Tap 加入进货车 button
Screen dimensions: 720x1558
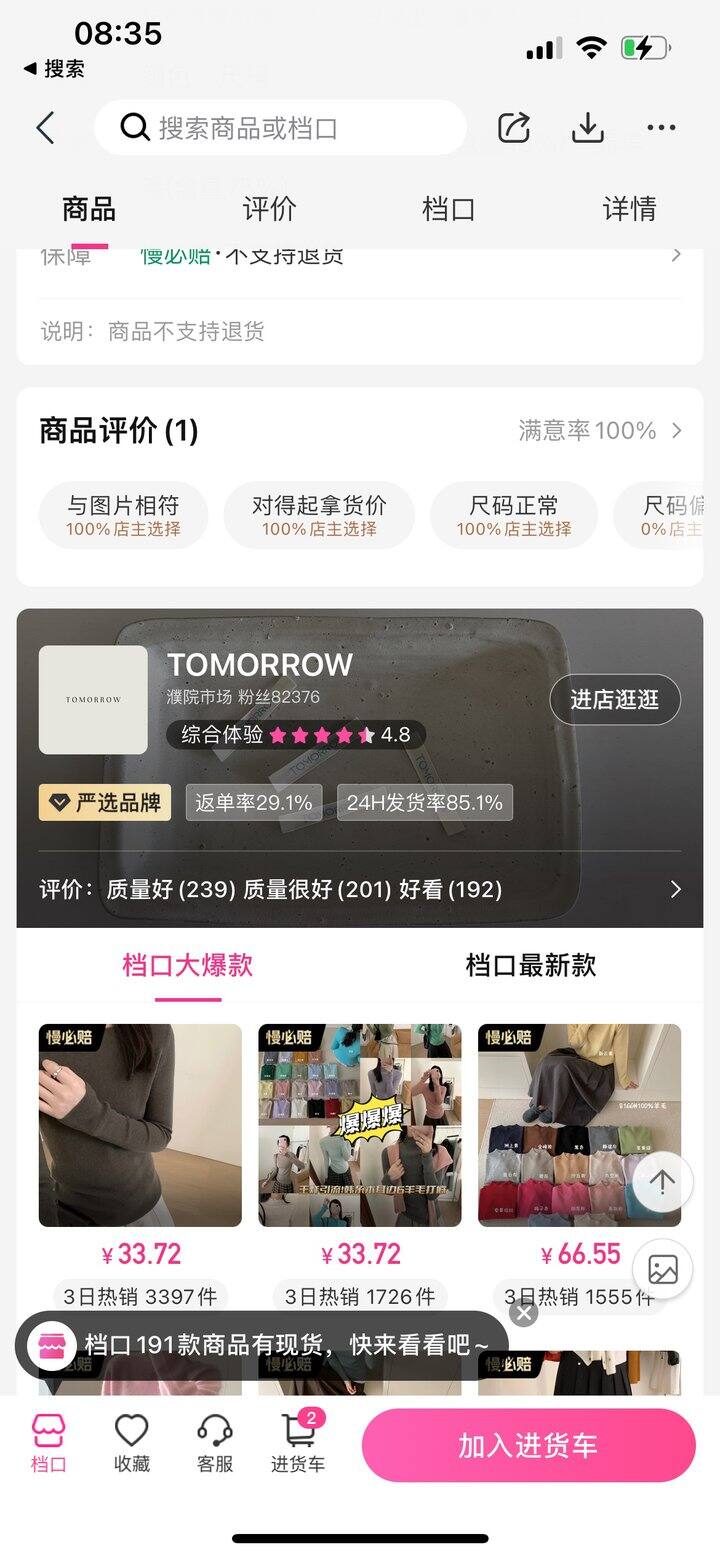coord(528,1445)
